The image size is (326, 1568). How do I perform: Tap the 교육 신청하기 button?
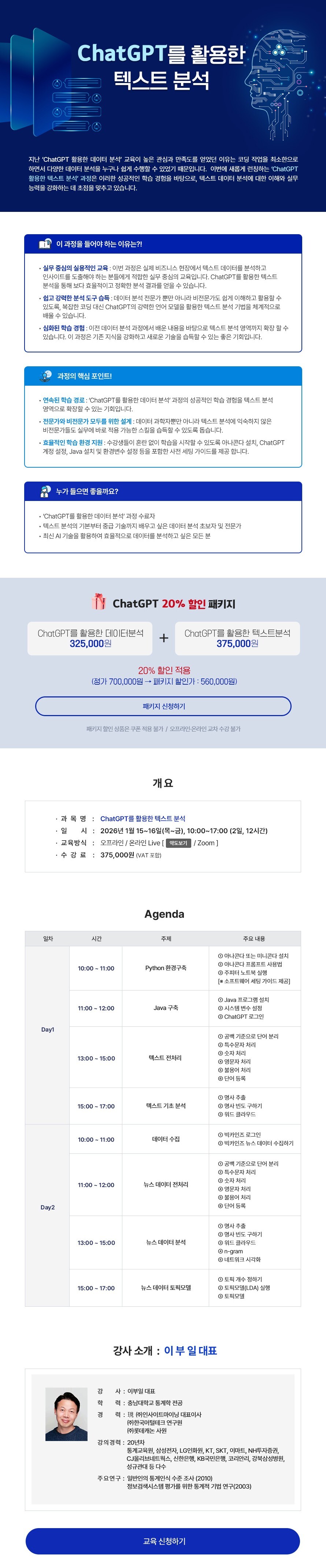coord(163,1541)
